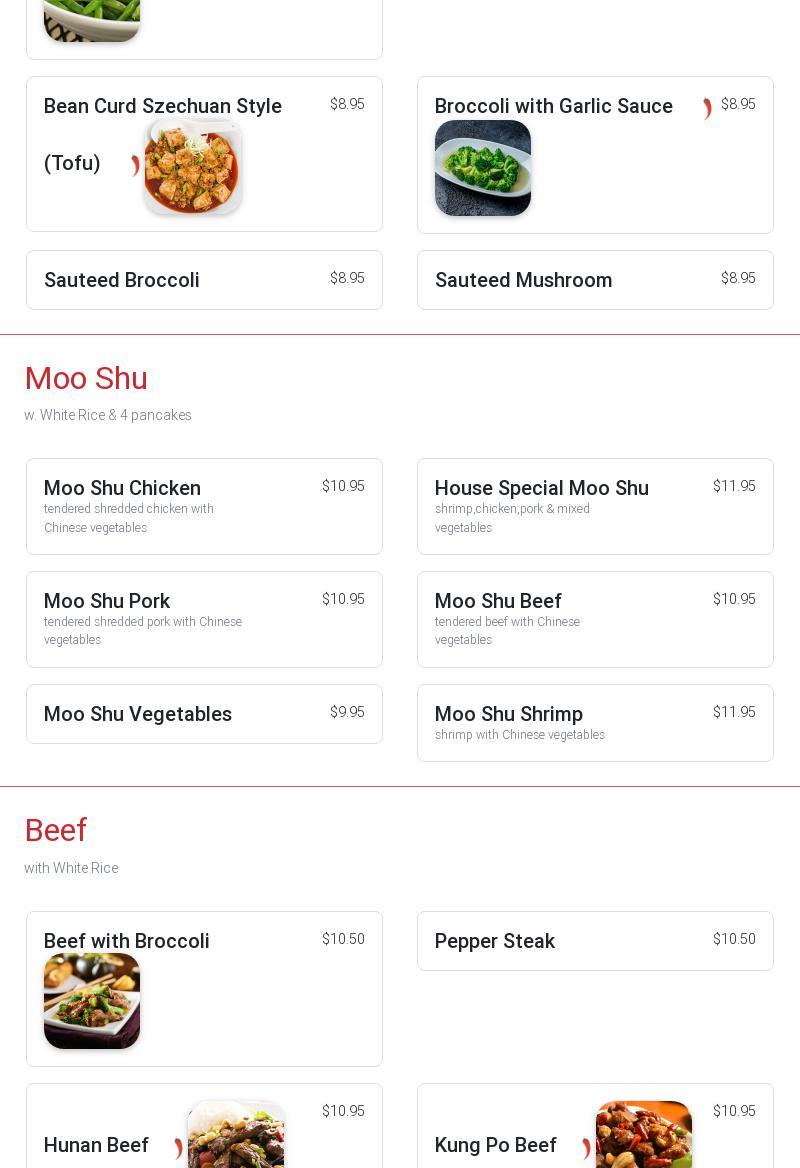Pick the Moo Shu Pork item
The image size is (800, 1168).
click(204, 619)
